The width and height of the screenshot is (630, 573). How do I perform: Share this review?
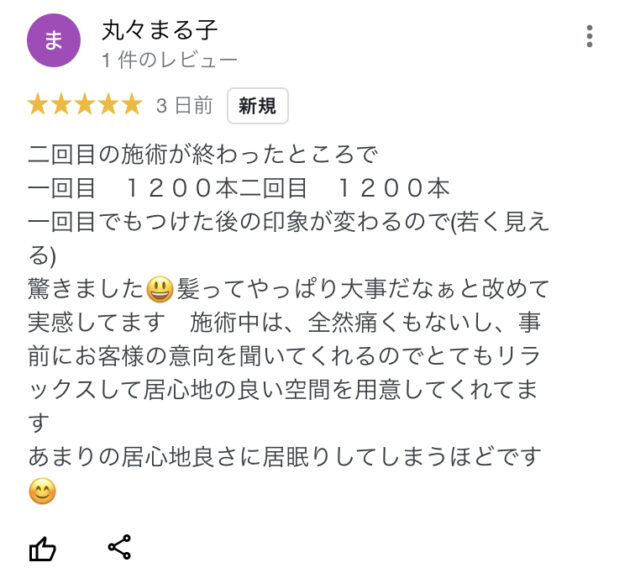point(119,547)
